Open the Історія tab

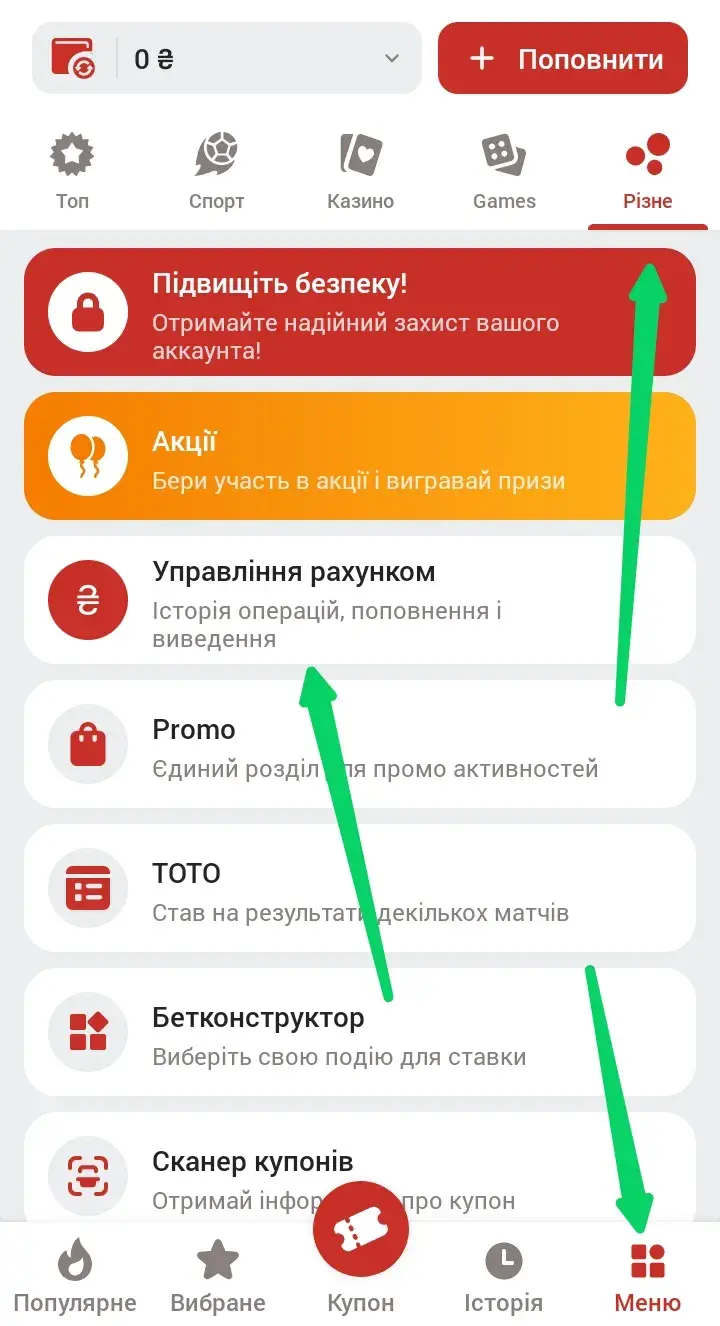(503, 1277)
